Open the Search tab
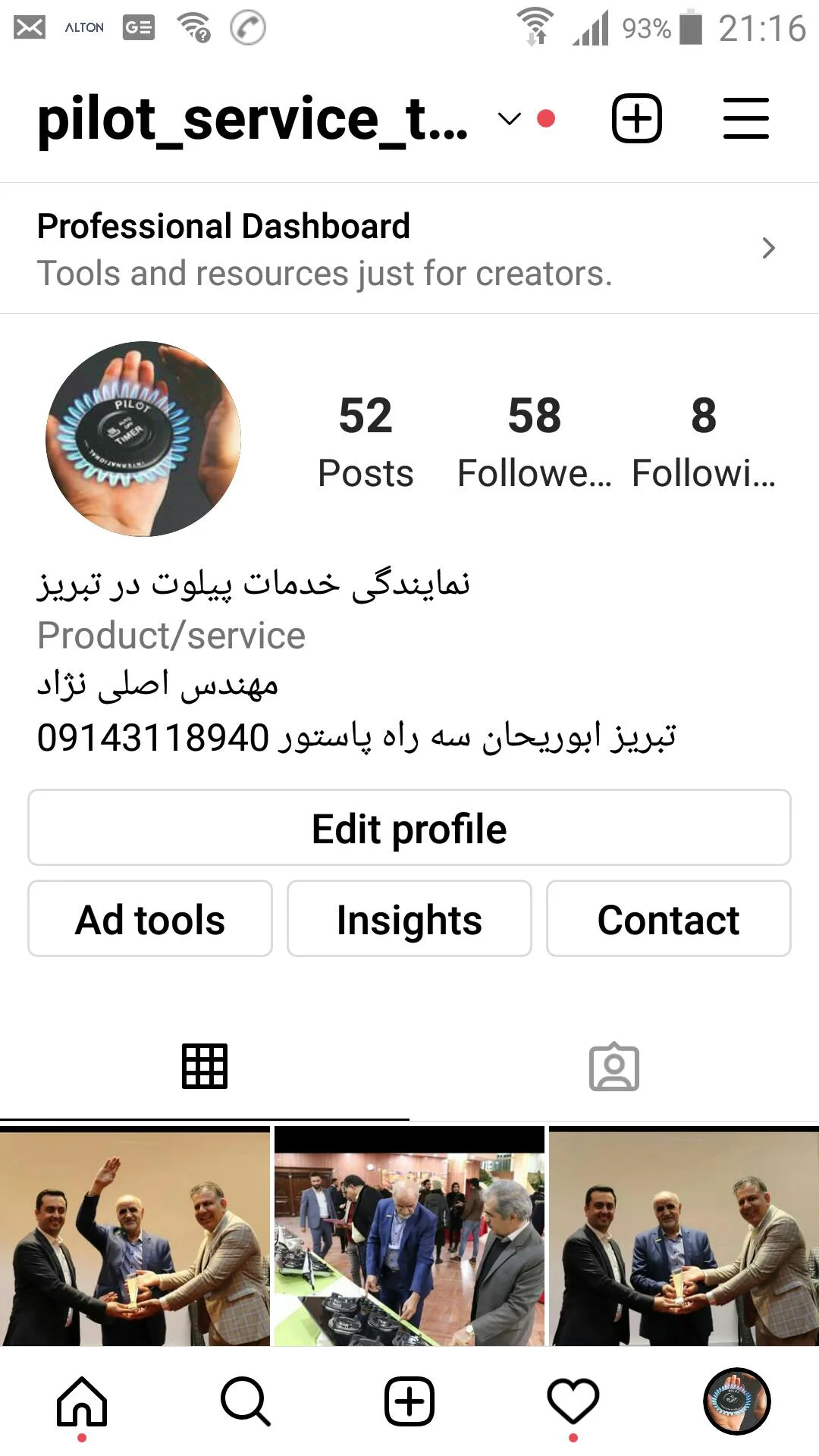 pyautogui.click(x=246, y=1401)
